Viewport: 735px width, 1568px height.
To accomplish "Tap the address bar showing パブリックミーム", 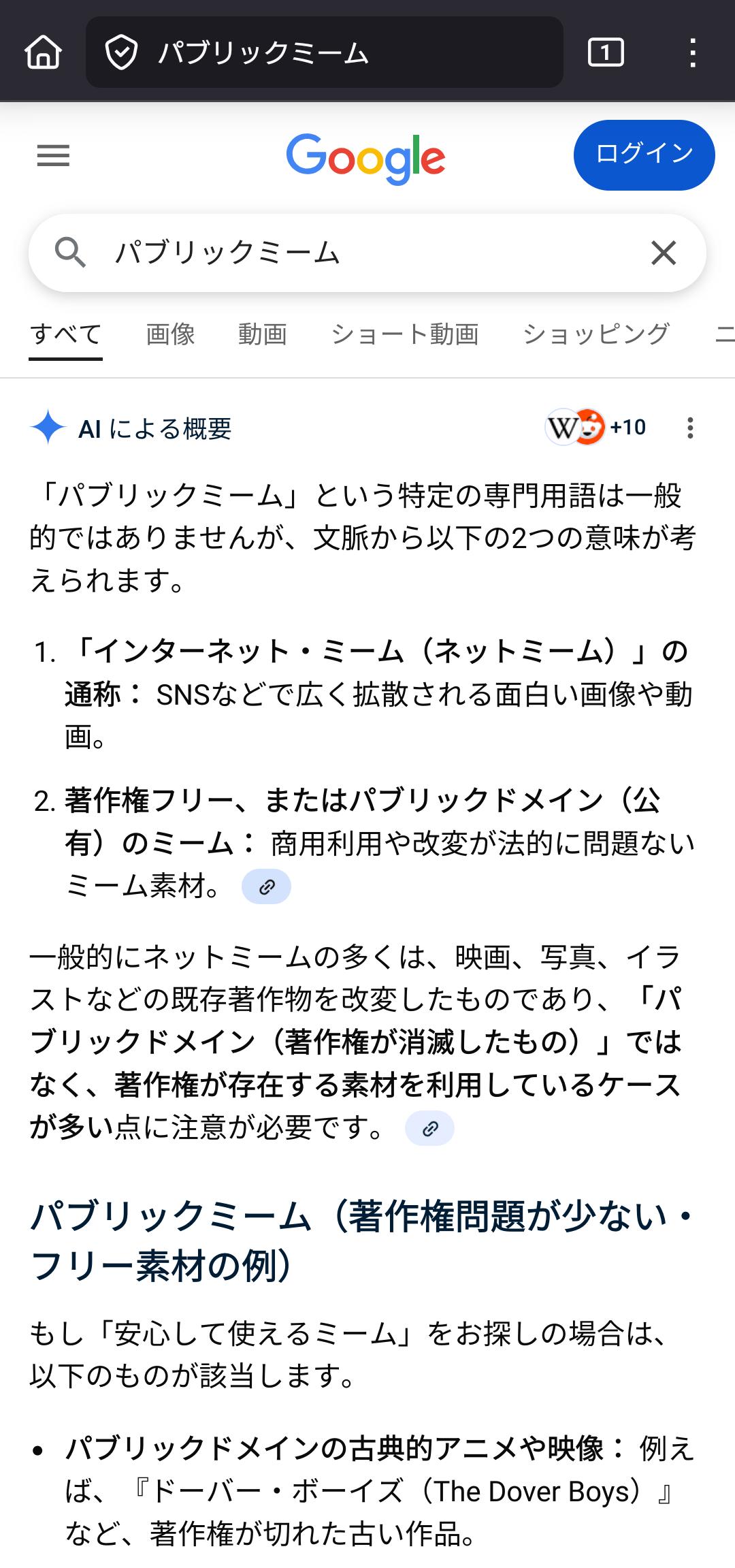I will click(x=324, y=52).
